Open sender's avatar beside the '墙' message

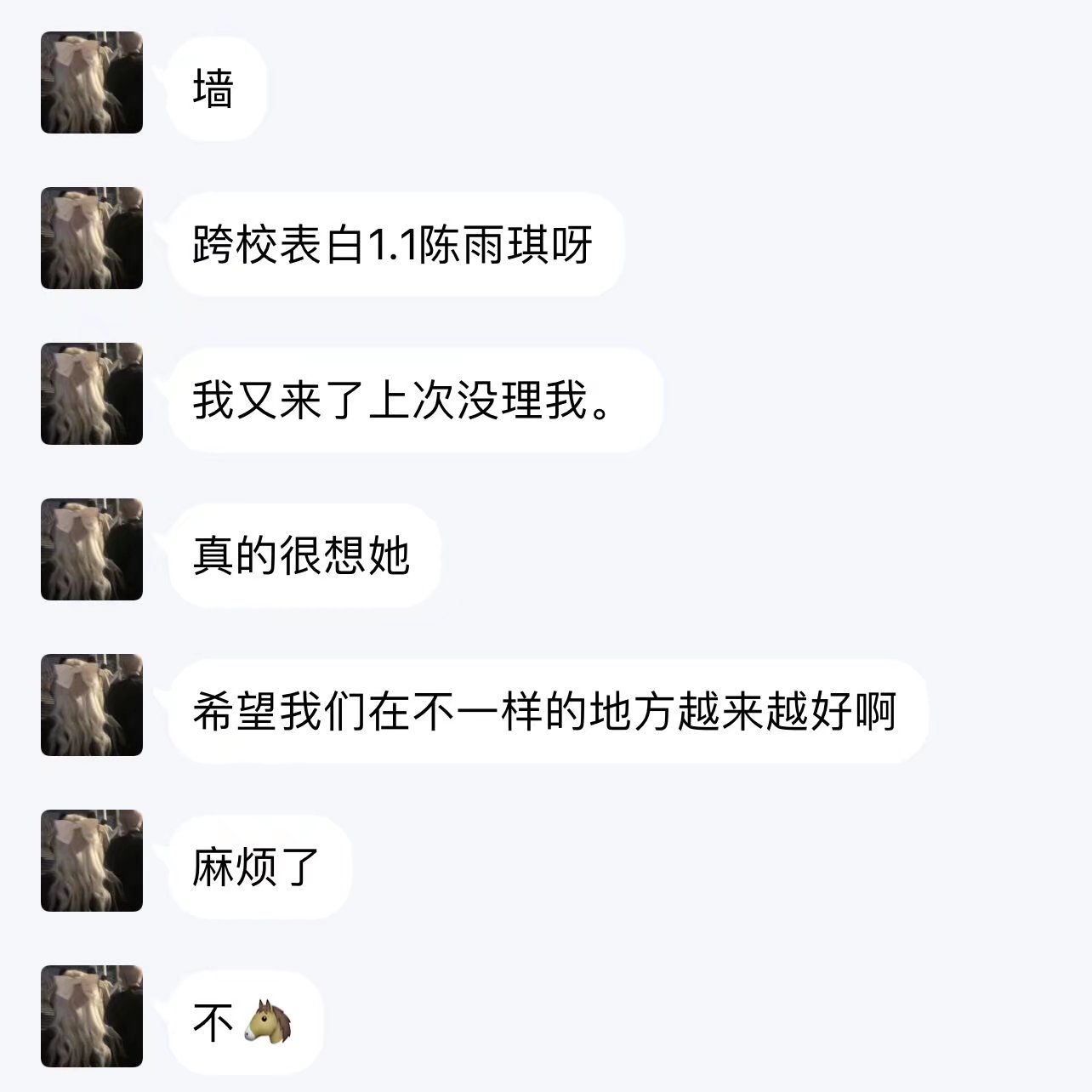[92, 82]
